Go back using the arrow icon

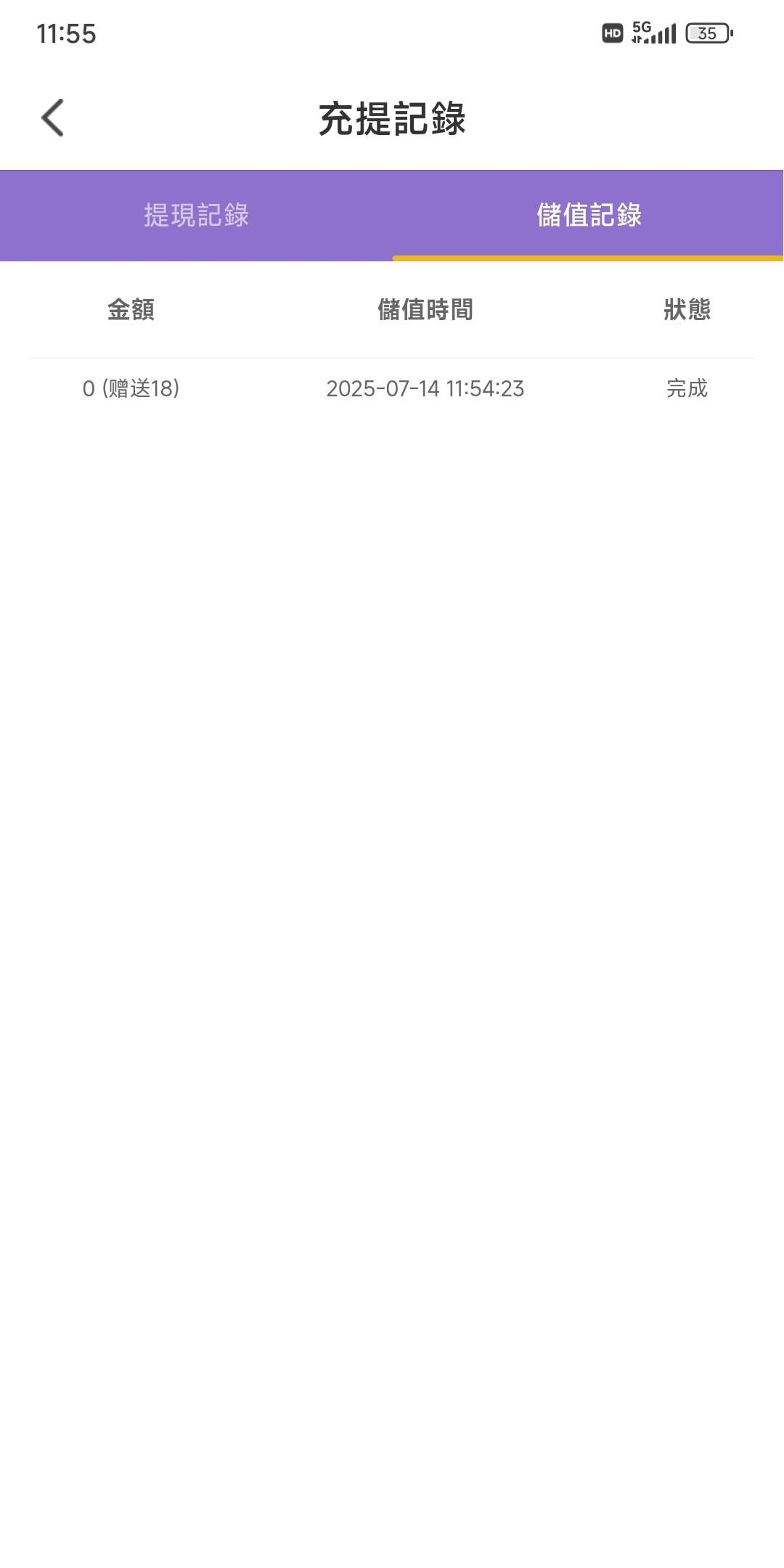pyautogui.click(x=52, y=118)
